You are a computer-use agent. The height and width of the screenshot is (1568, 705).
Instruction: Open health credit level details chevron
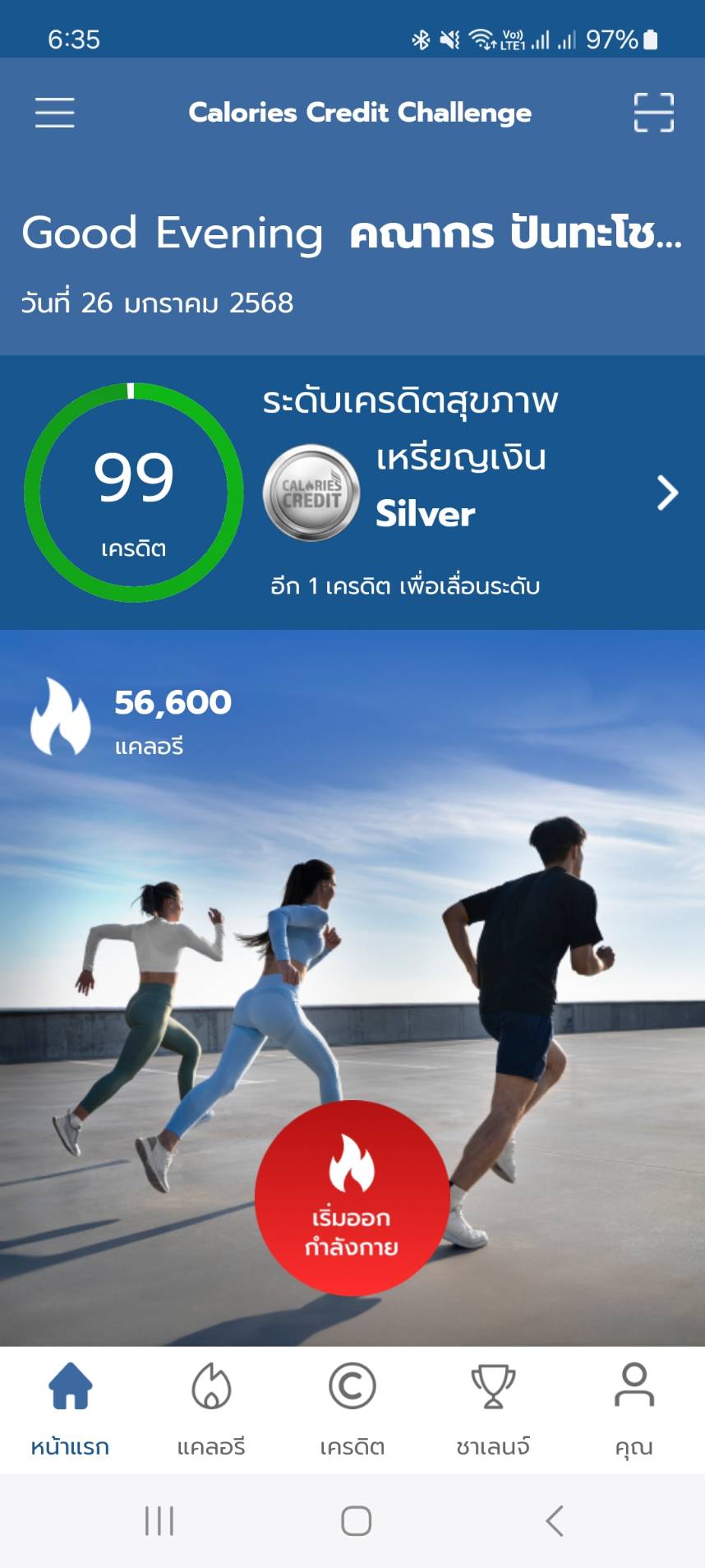click(x=668, y=493)
